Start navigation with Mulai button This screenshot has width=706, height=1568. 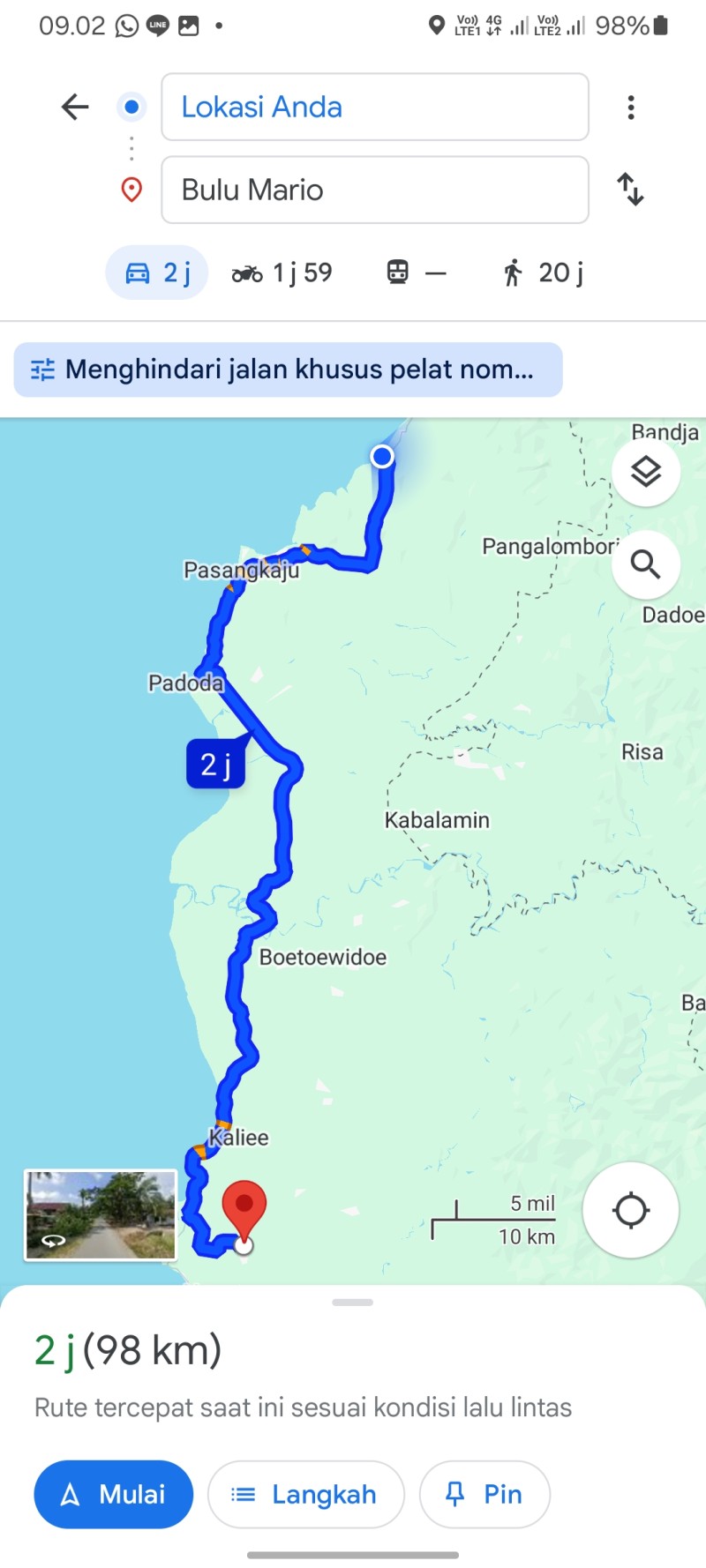pyautogui.click(x=114, y=1494)
